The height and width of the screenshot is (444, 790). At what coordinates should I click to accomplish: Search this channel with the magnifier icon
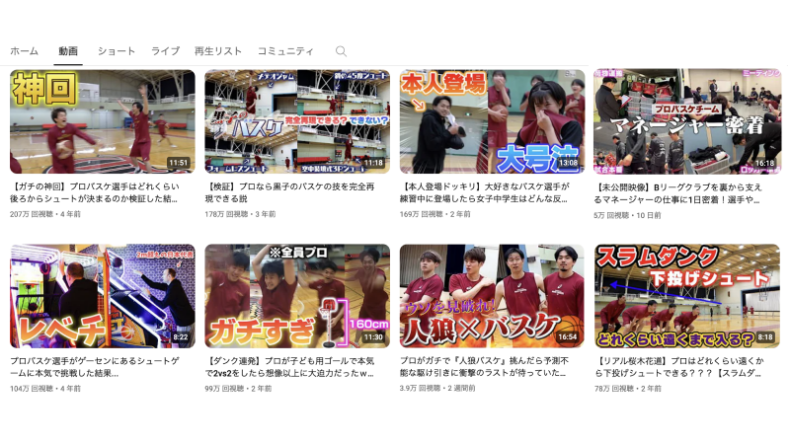click(341, 51)
